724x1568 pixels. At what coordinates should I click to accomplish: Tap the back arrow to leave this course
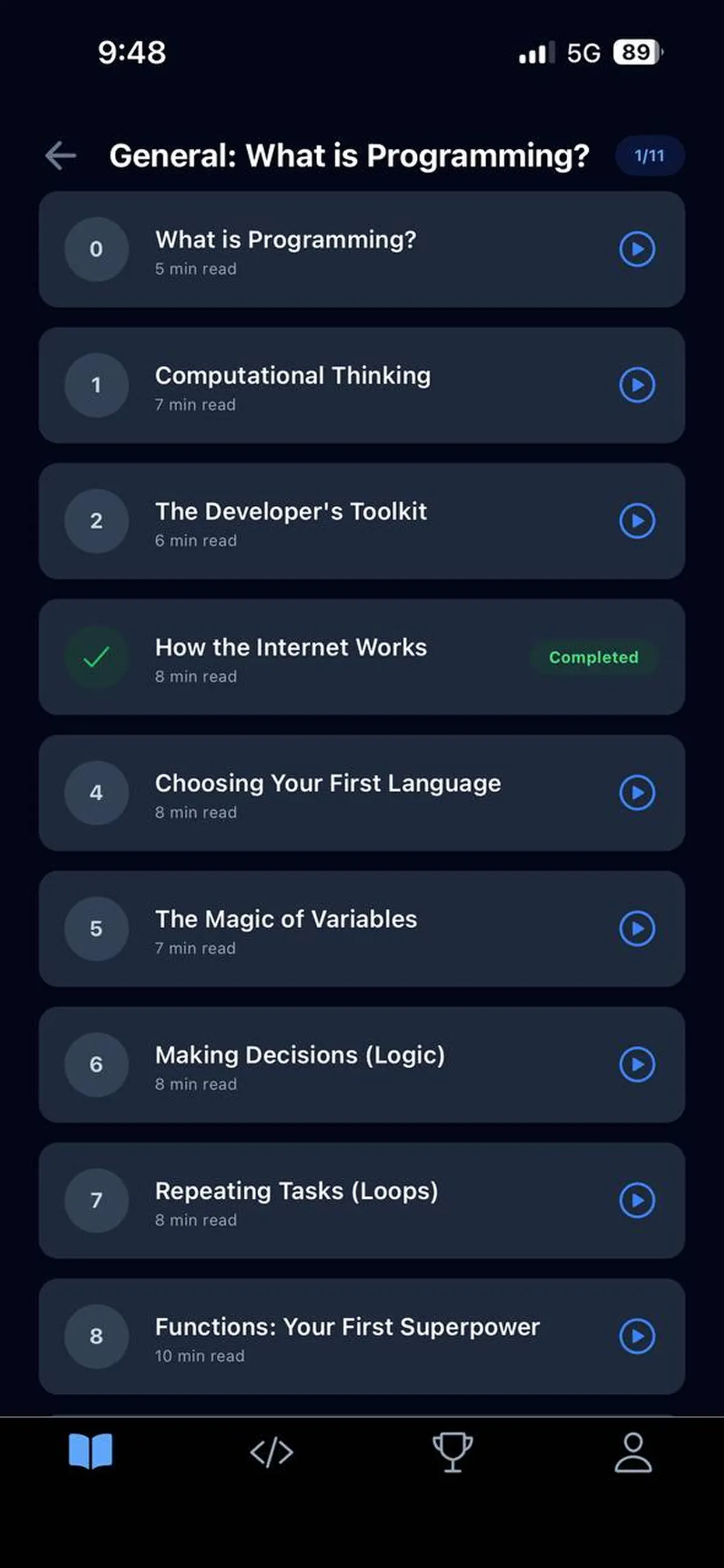[x=61, y=156]
